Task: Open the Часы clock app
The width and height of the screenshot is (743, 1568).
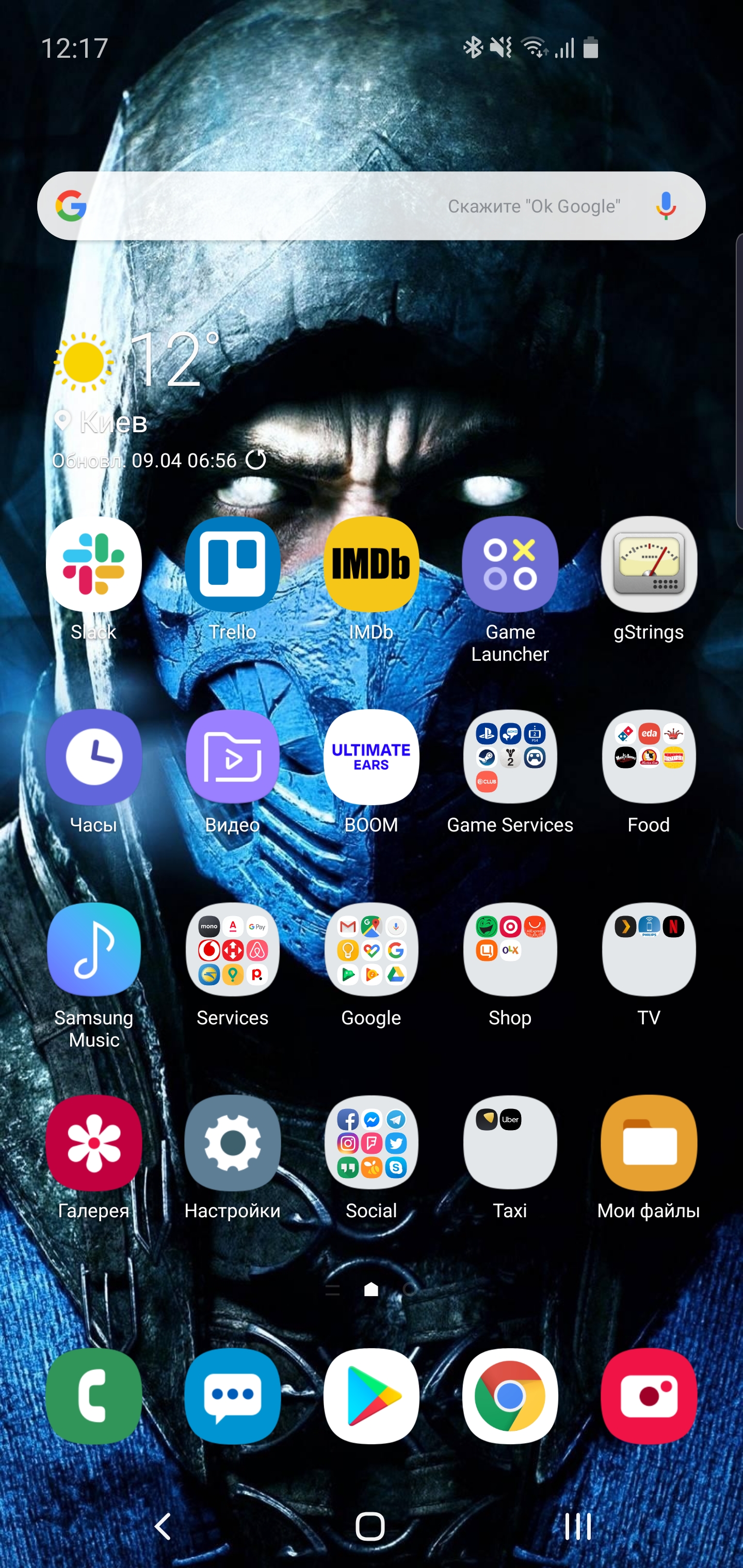Action: pyautogui.click(x=94, y=757)
